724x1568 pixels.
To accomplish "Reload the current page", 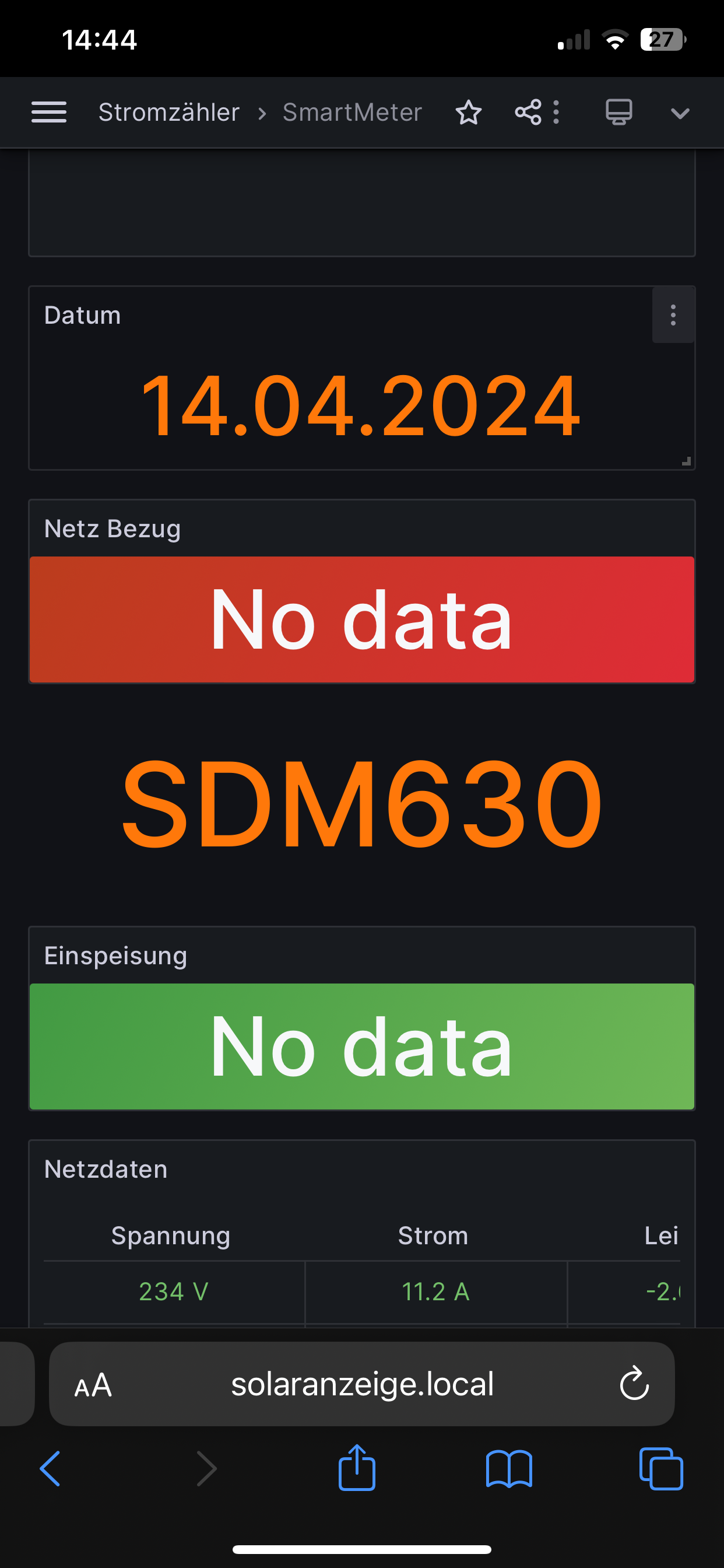I will (x=634, y=1385).
